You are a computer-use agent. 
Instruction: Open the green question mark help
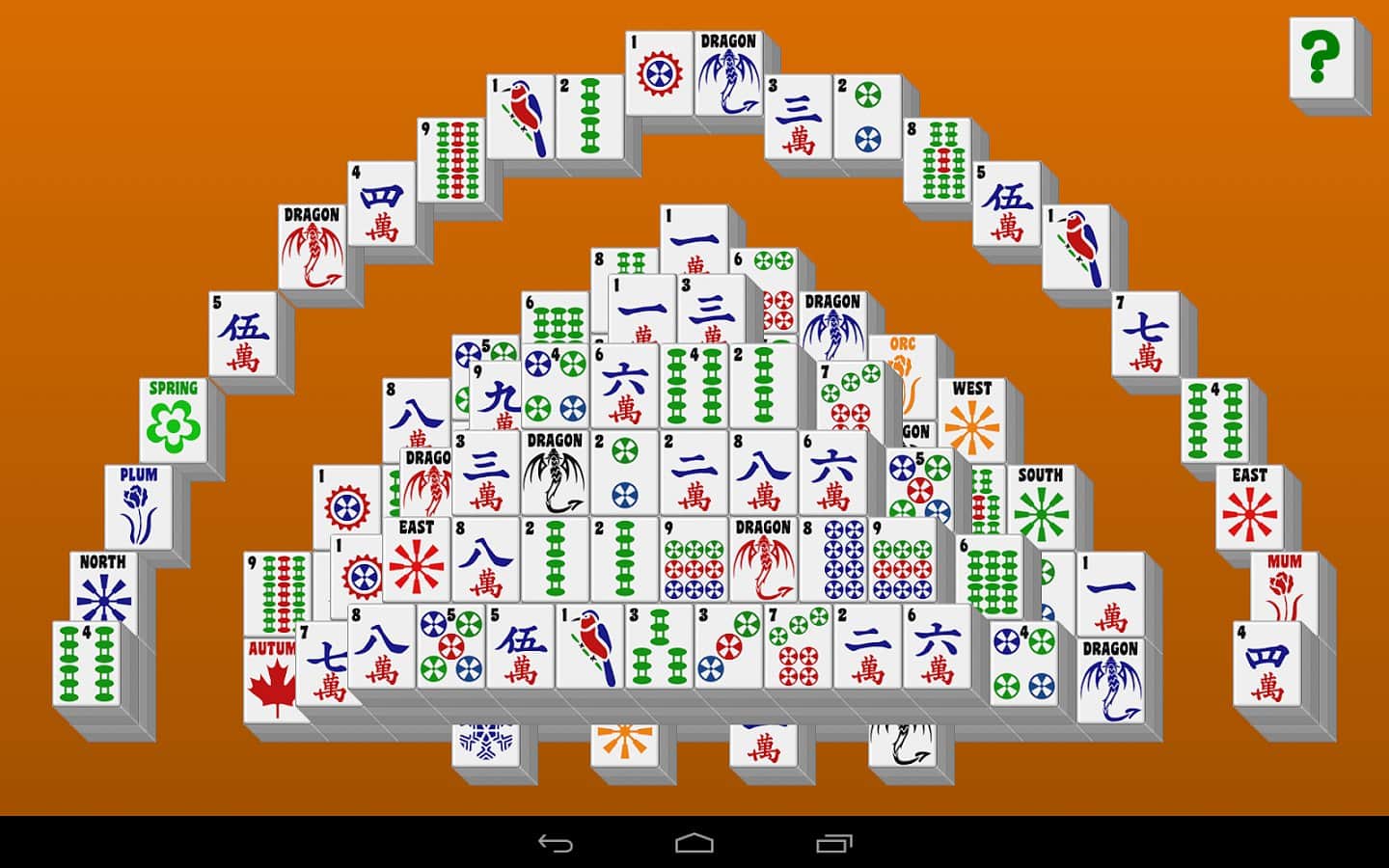click(1321, 57)
